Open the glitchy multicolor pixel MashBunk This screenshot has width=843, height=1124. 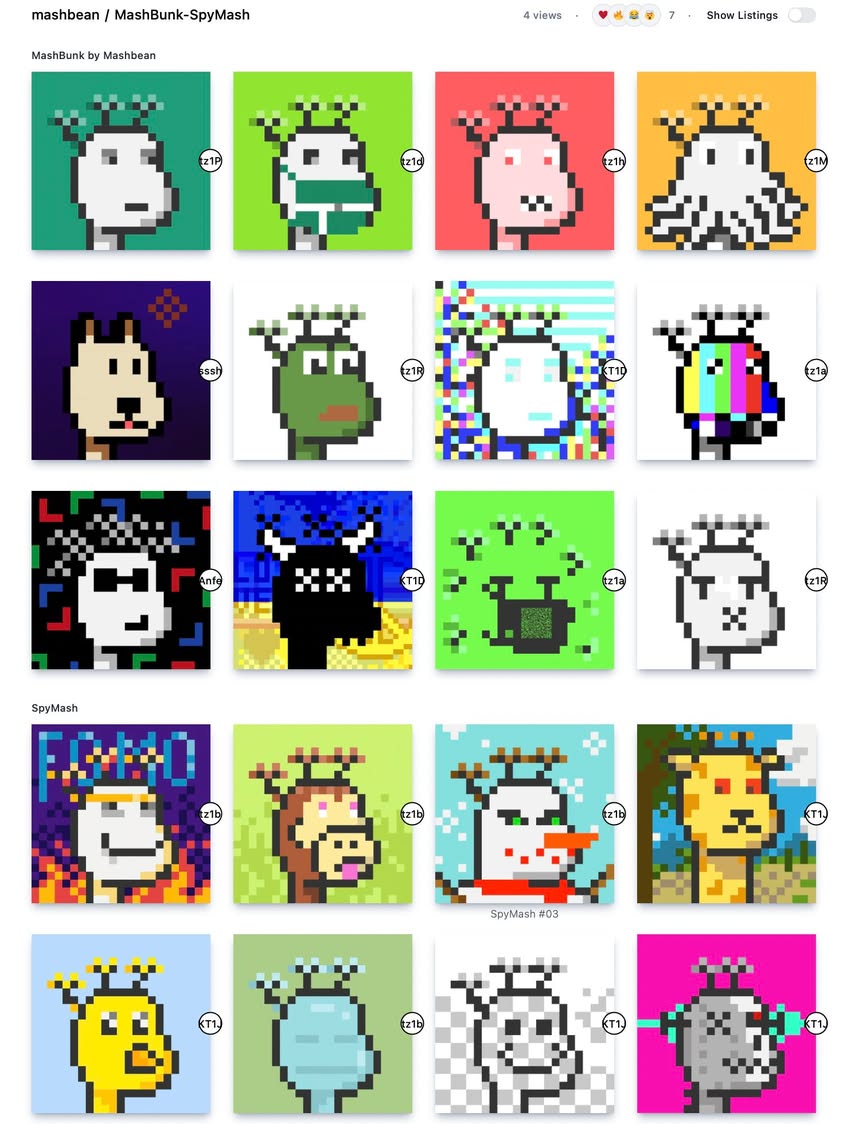click(524, 370)
